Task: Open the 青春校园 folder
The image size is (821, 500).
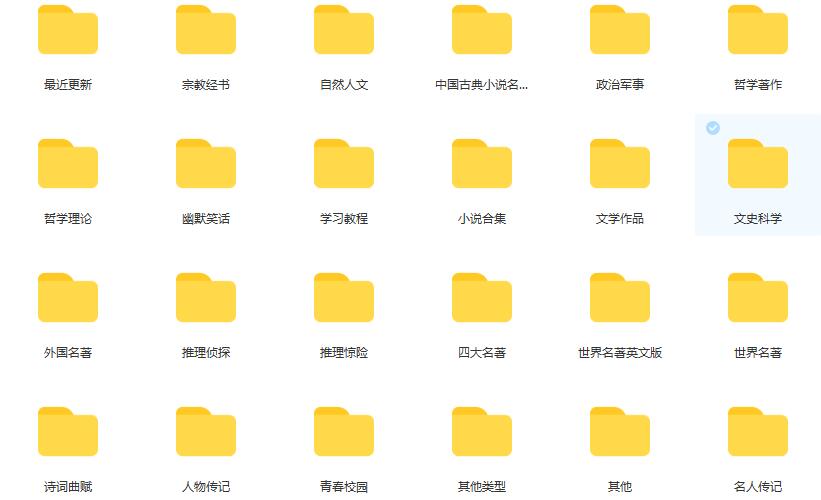Action: [x=344, y=432]
